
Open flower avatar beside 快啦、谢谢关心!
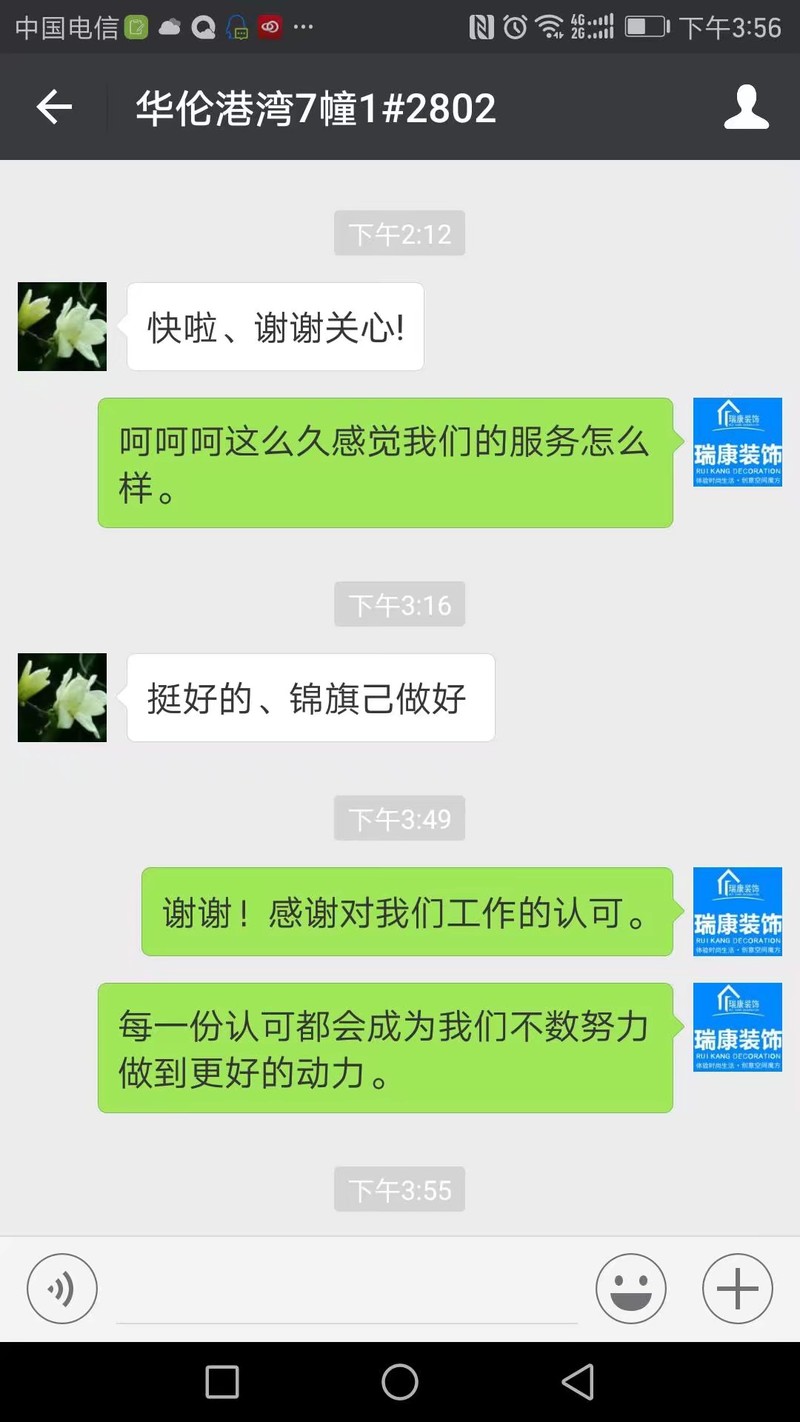62,327
